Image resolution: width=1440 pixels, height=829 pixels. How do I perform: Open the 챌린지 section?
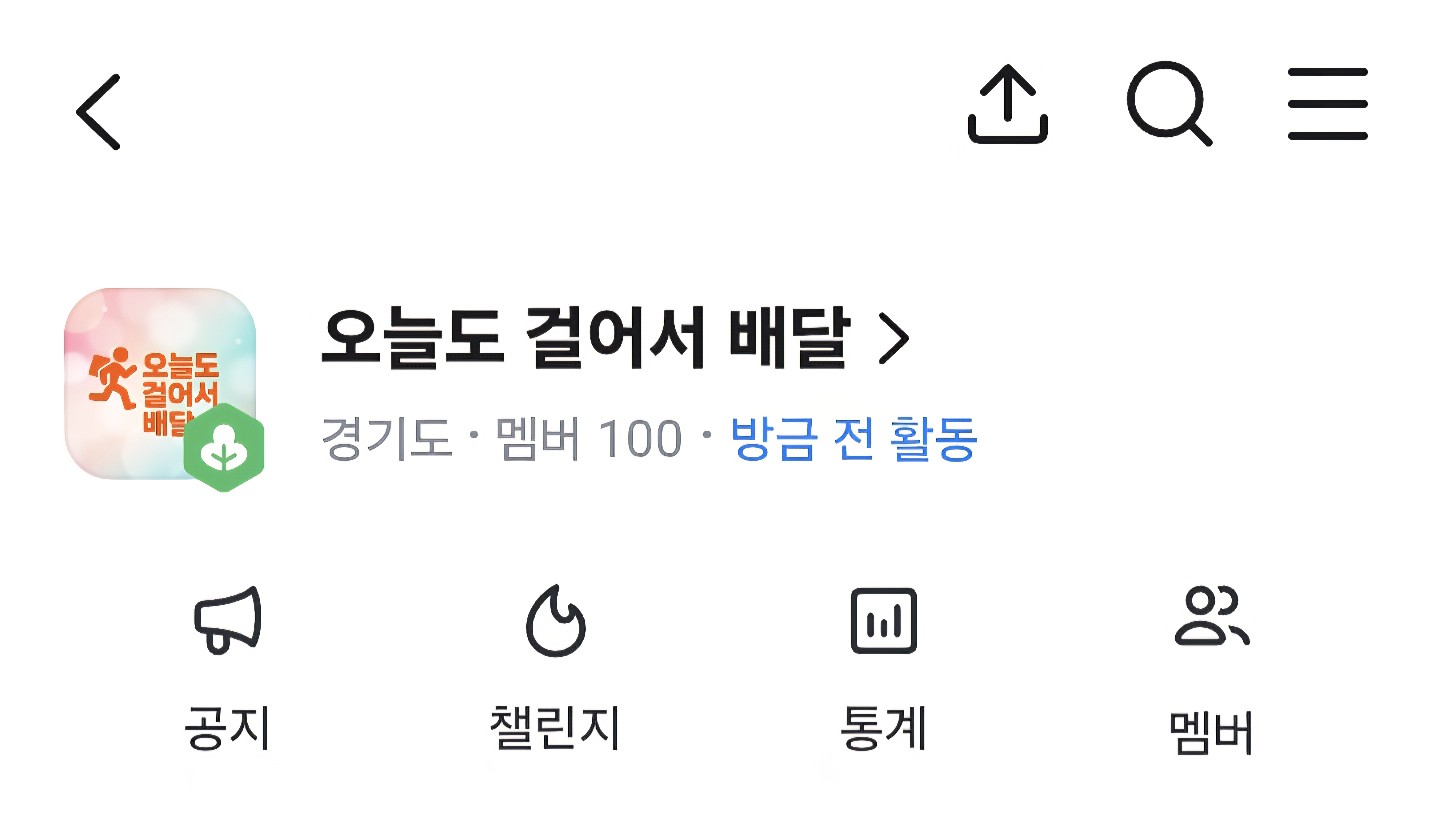[x=555, y=668]
